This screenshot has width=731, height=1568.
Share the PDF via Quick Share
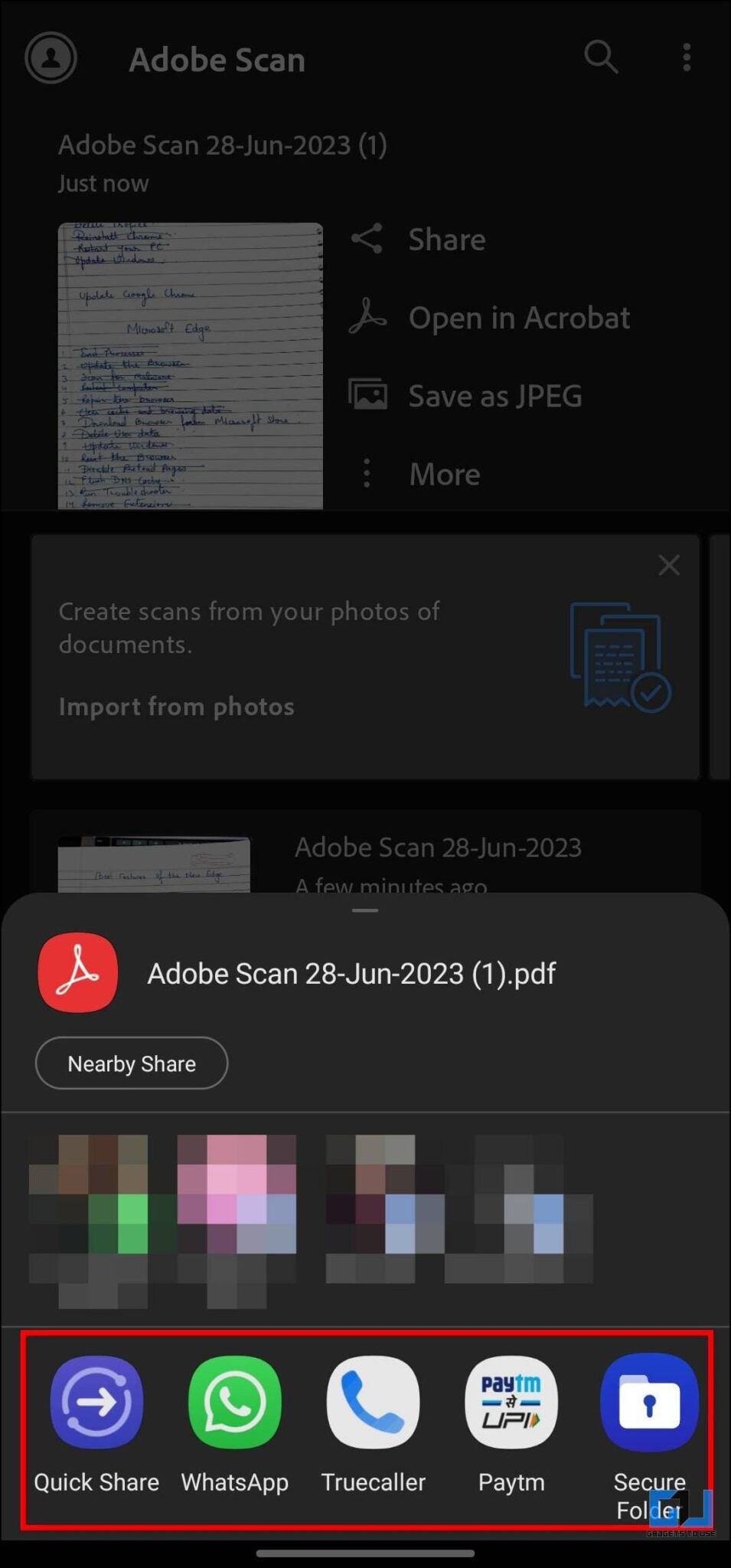point(96,1403)
